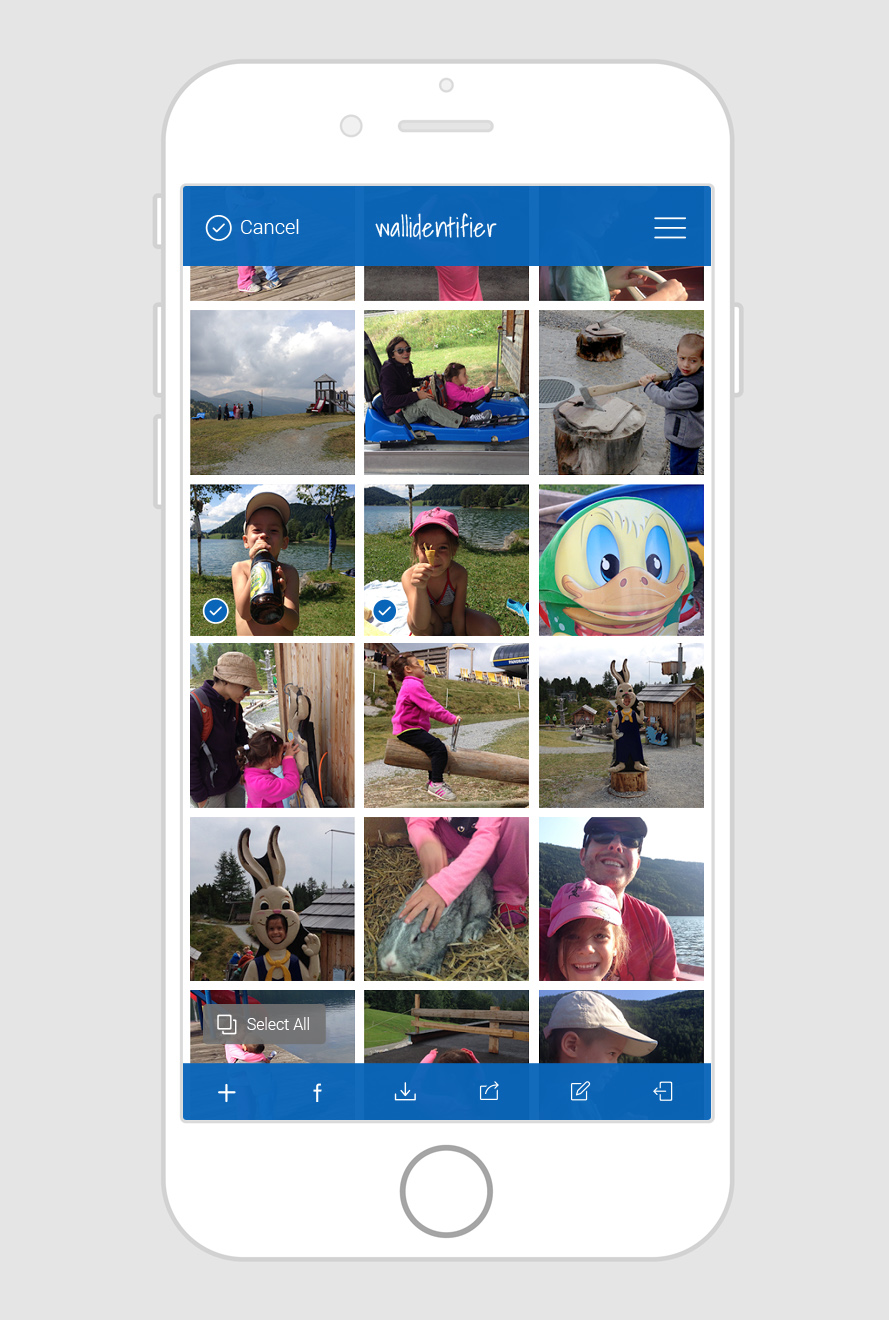Open the share/export option
Screen dimensions: 889x1320
[489, 1092]
